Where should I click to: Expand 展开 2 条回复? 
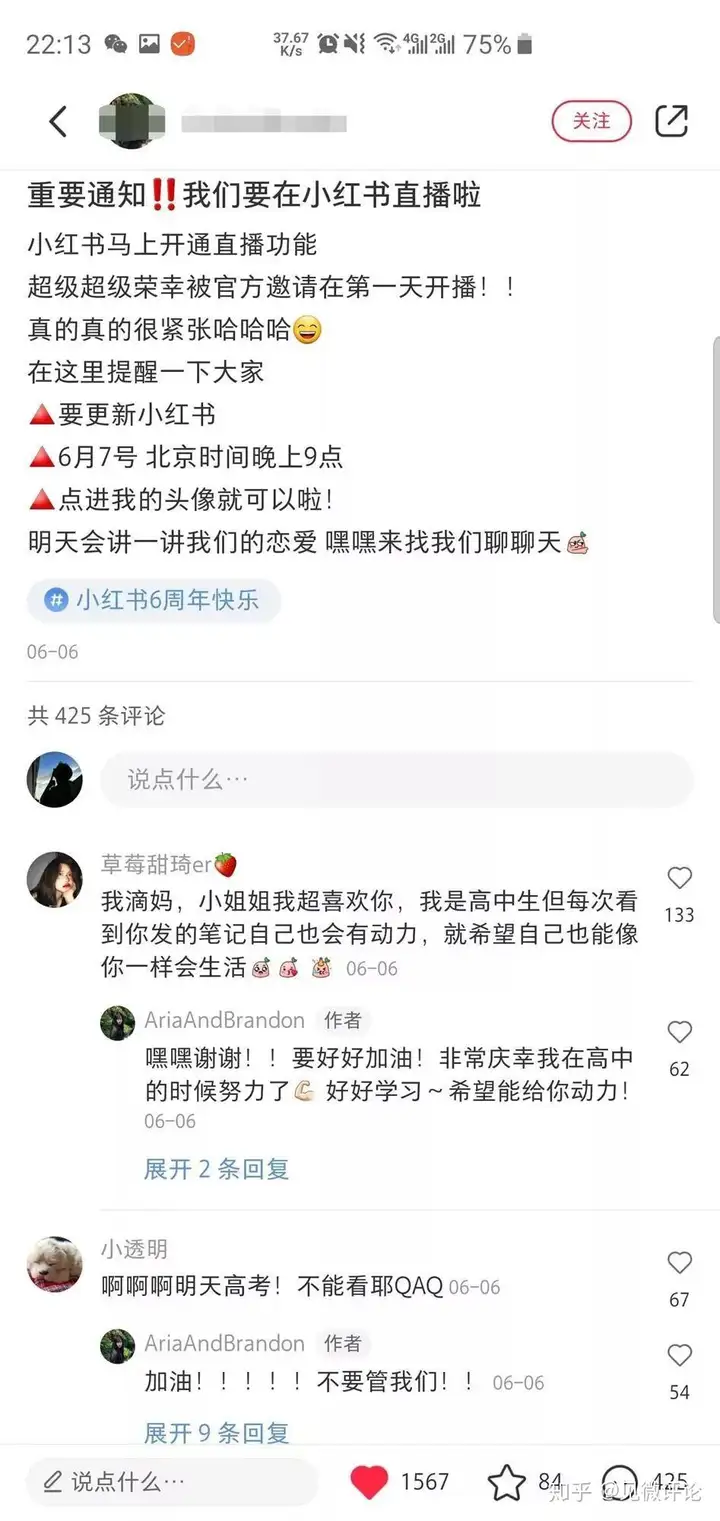pos(216,1168)
